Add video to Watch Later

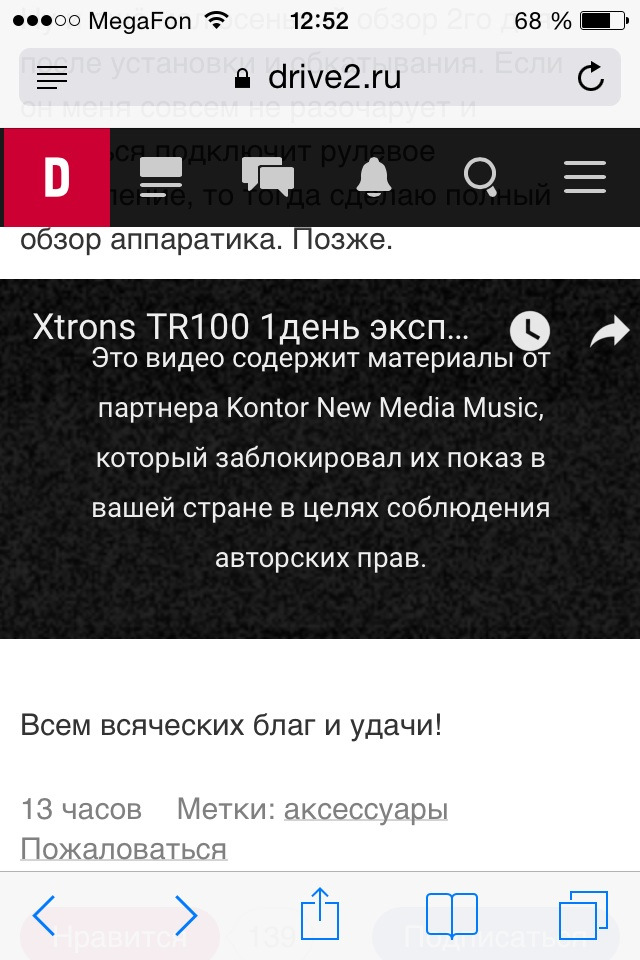coord(529,330)
